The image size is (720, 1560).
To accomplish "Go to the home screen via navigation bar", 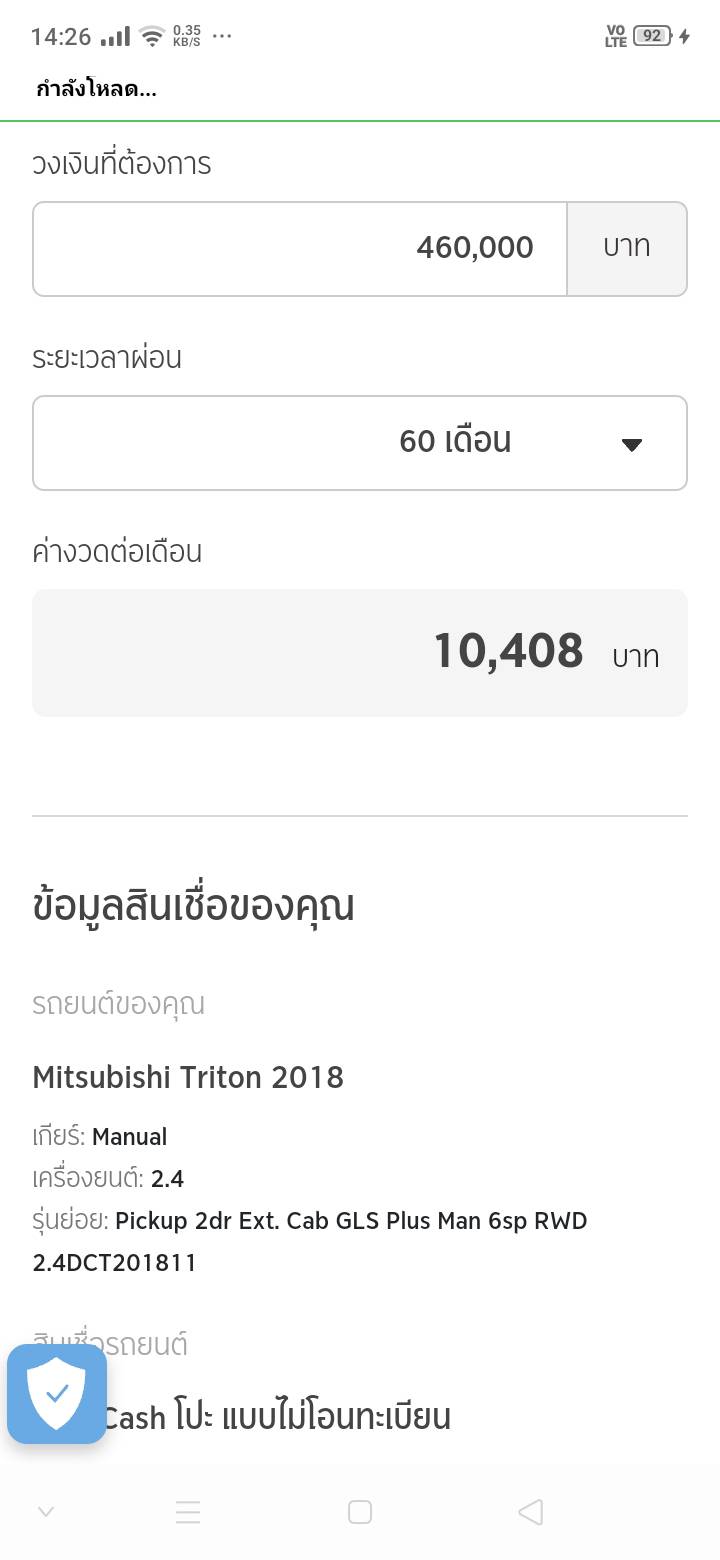I will pos(360,1512).
